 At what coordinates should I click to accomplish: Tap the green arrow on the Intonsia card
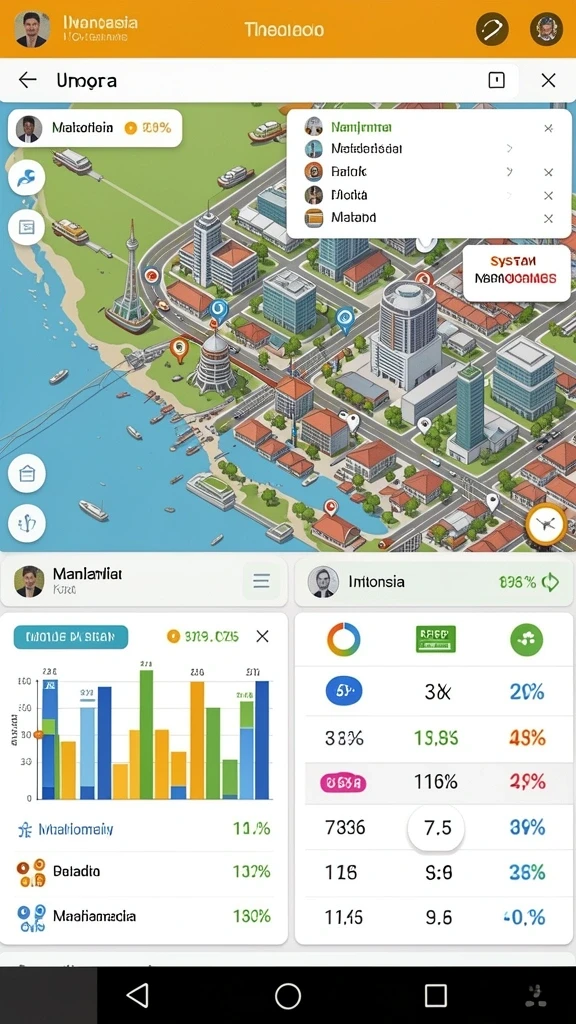pos(551,582)
